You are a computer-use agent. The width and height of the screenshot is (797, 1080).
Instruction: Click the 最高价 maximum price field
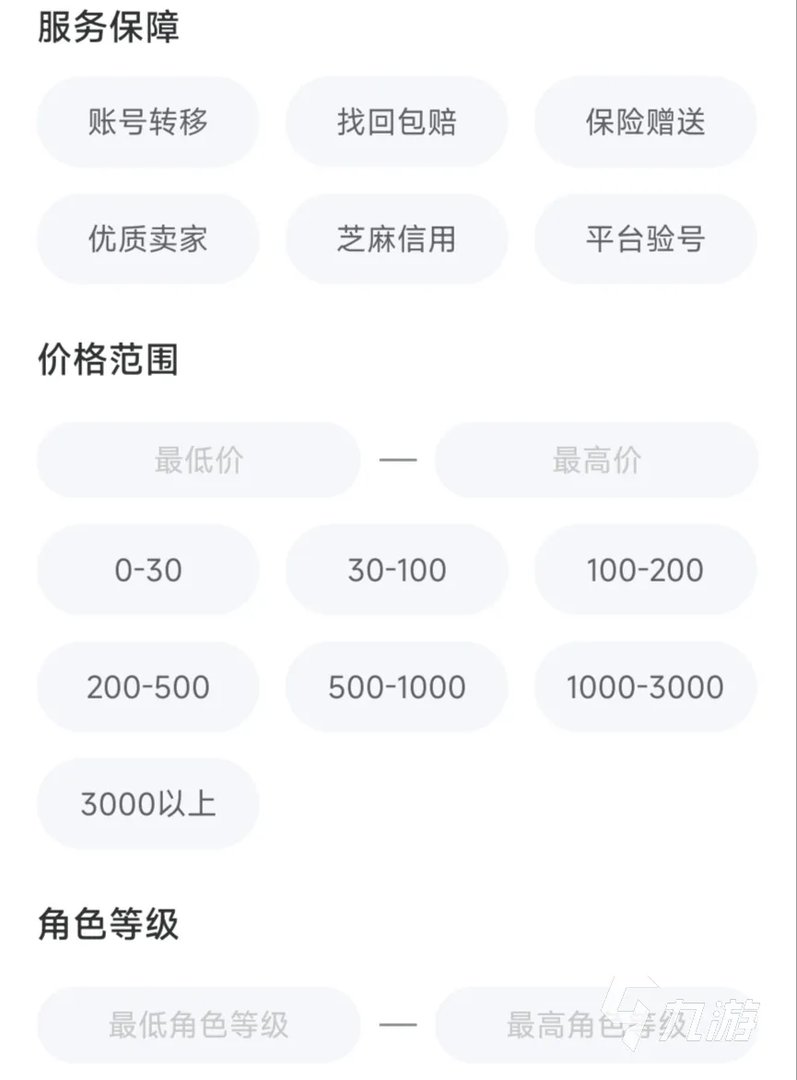pyautogui.click(x=596, y=459)
